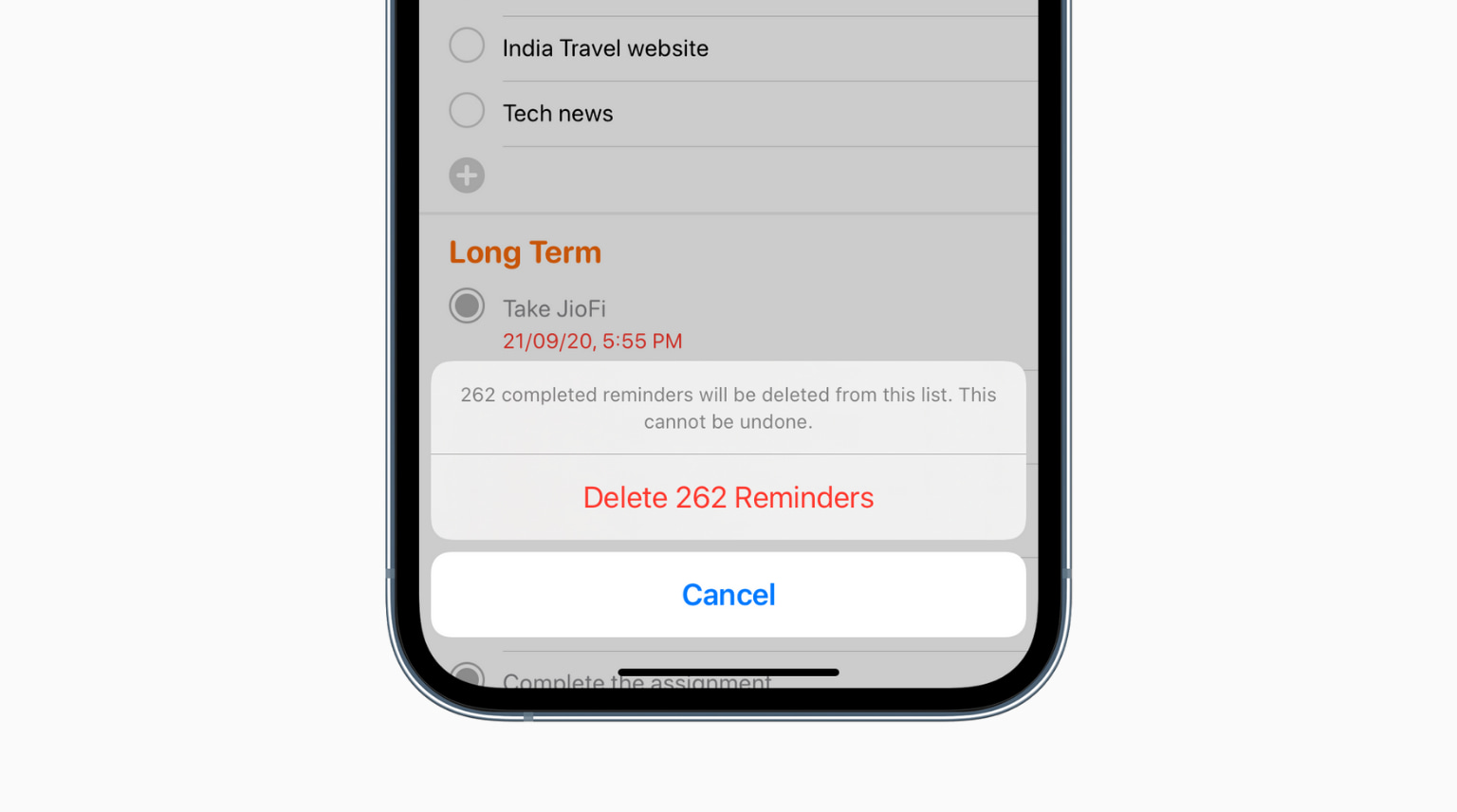This screenshot has width=1457, height=812.
Task: Cancel the delete confirmation sheet
Action: pyautogui.click(x=728, y=595)
